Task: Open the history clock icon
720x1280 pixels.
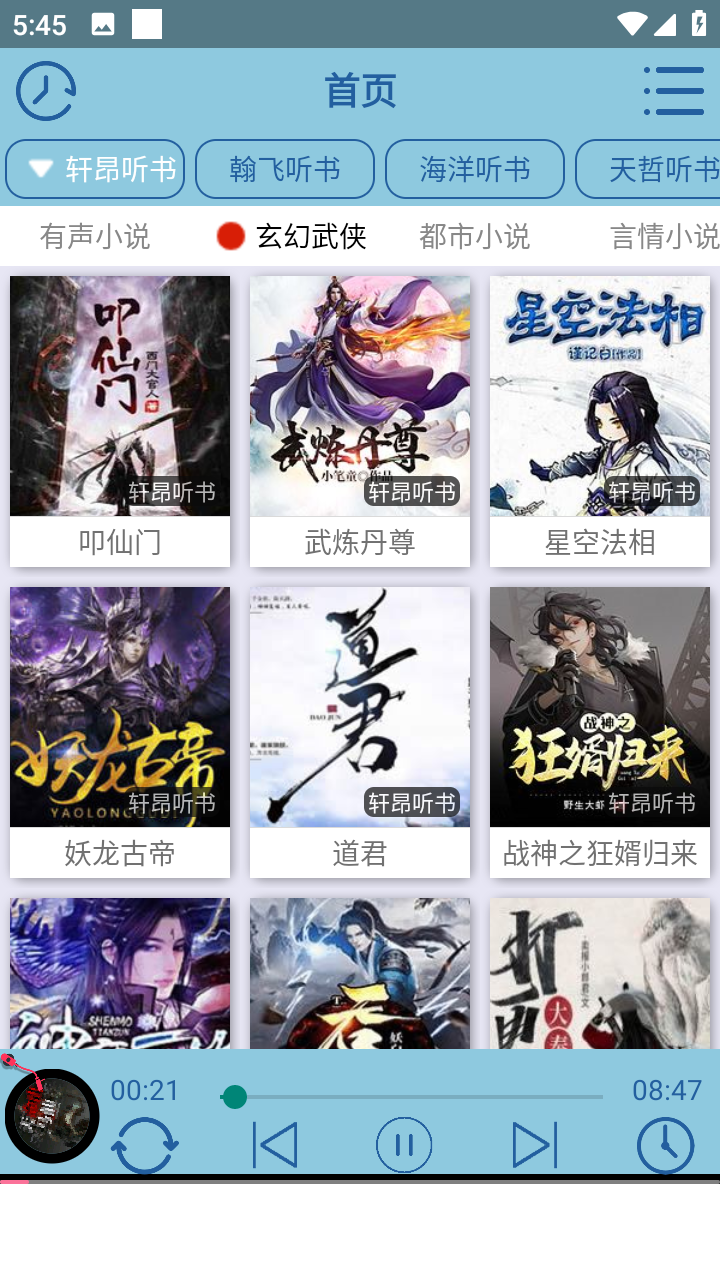Action: click(46, 91)
